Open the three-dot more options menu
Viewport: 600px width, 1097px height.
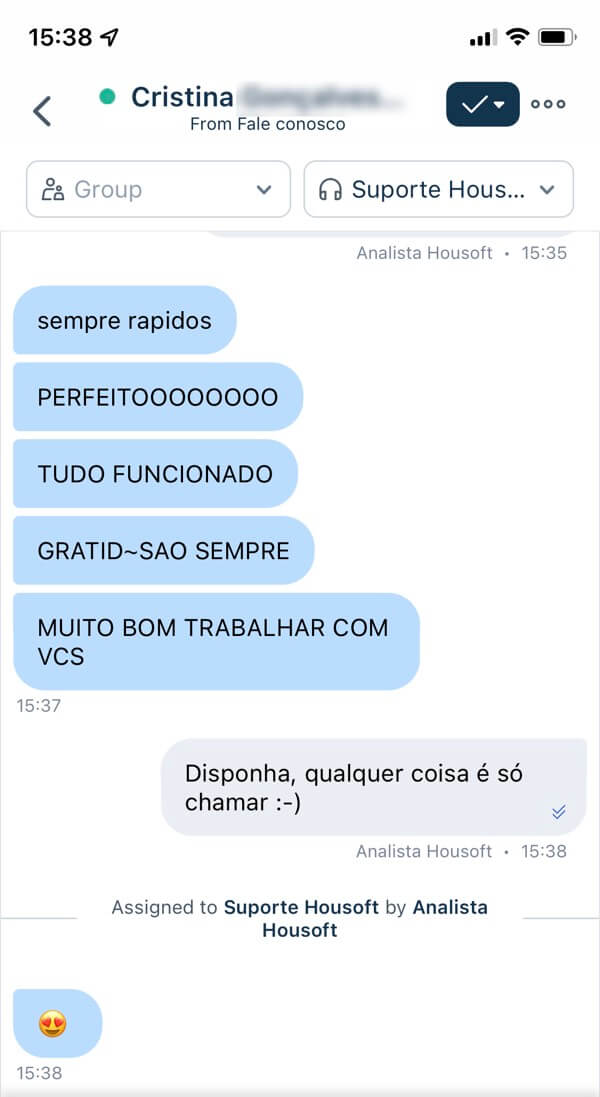tap(548, 104)
